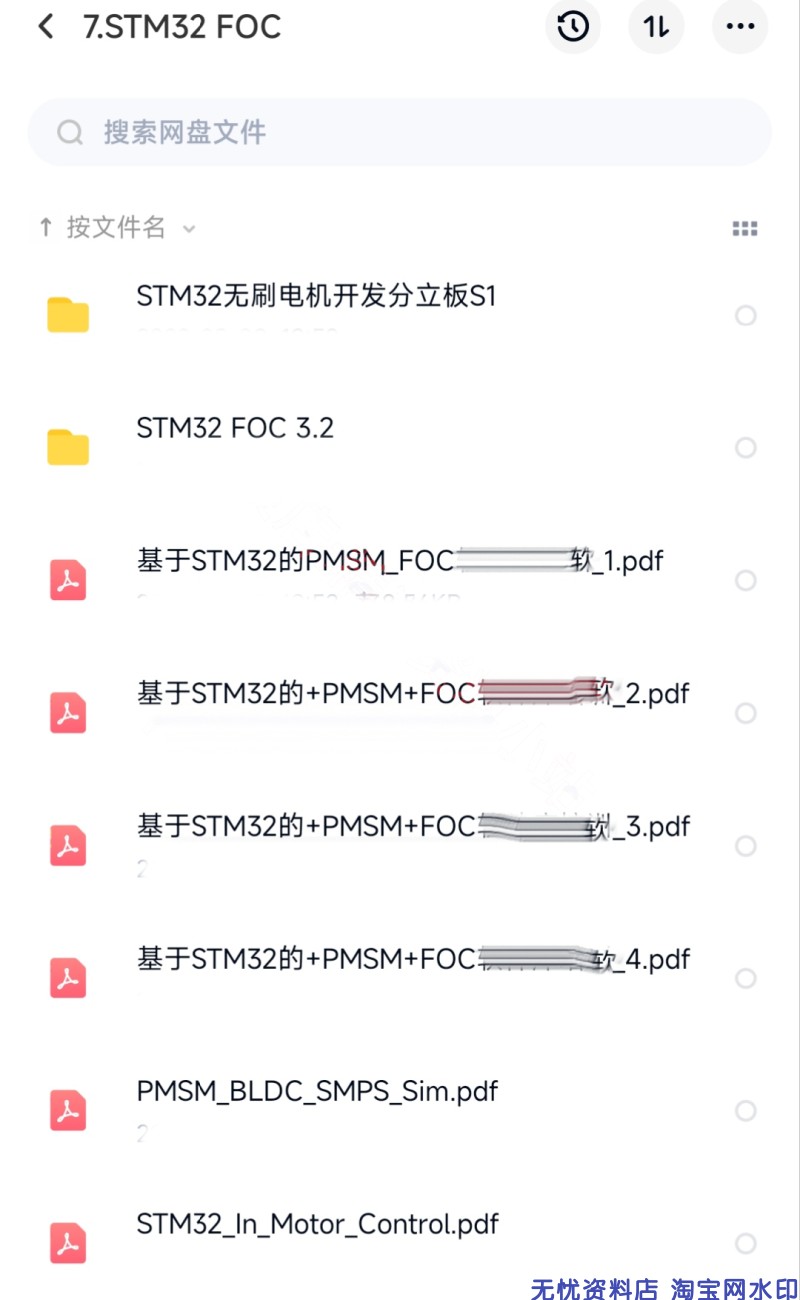Click the back arrow icon
This screenshot has width=800, height=1300.
pyautogui.click(x=46, y=27)
